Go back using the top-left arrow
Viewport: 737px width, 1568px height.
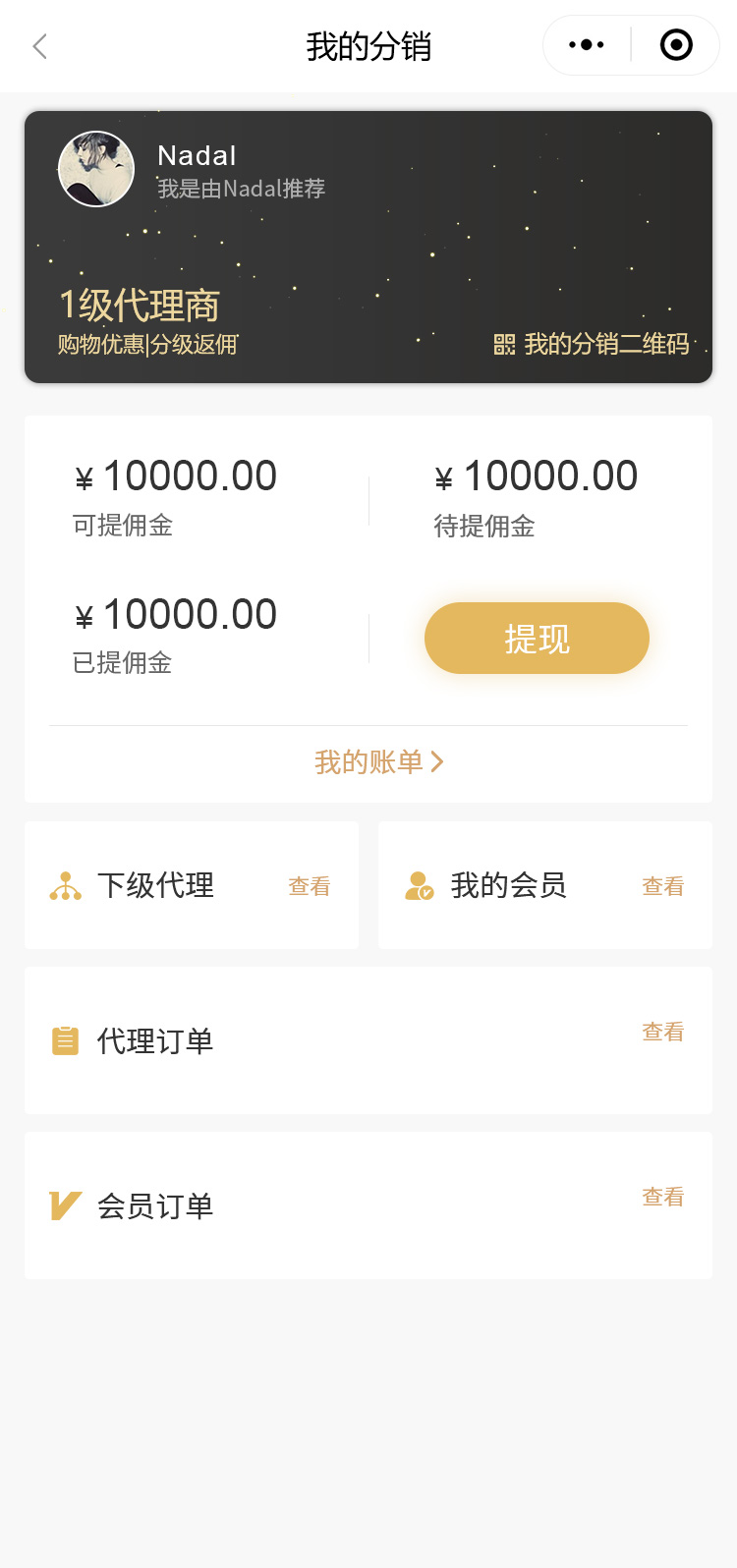[x=40, y=46]
